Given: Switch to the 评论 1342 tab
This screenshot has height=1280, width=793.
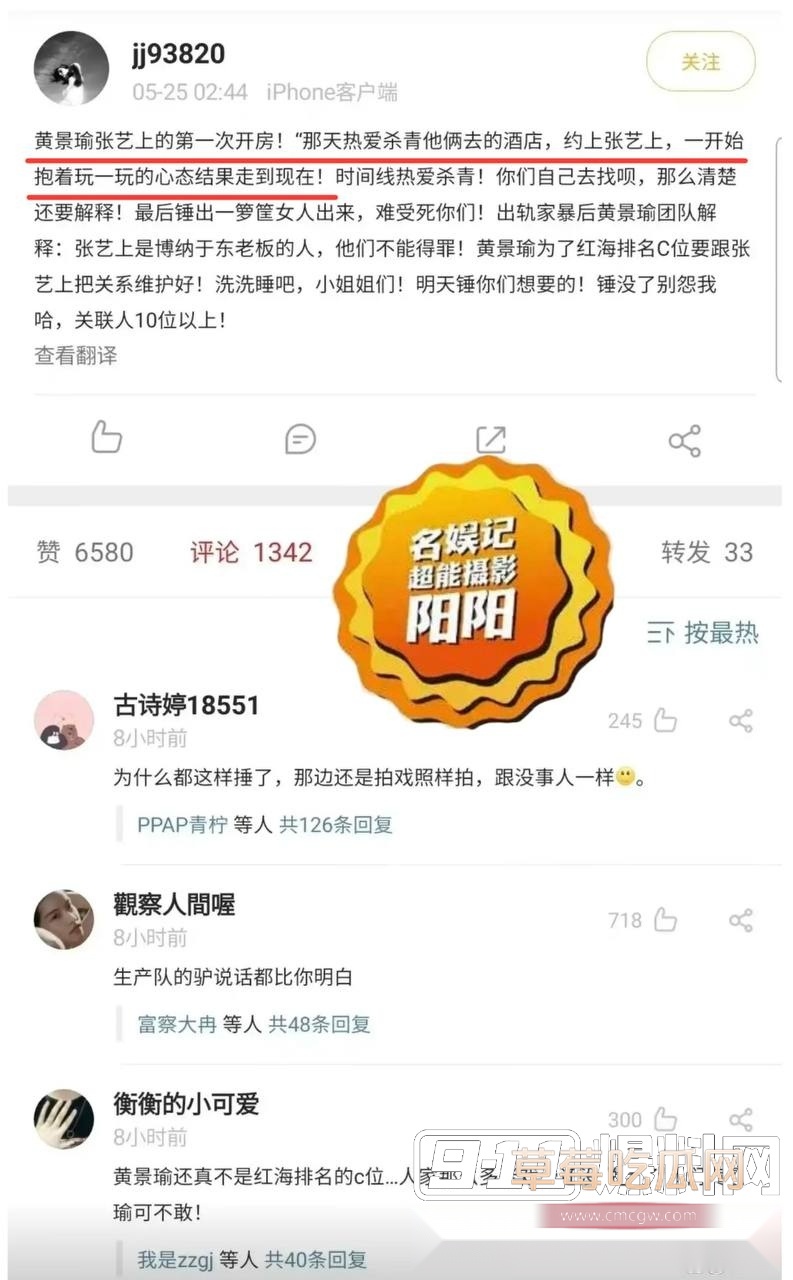Looking at the screenshot, I should 251,552.
